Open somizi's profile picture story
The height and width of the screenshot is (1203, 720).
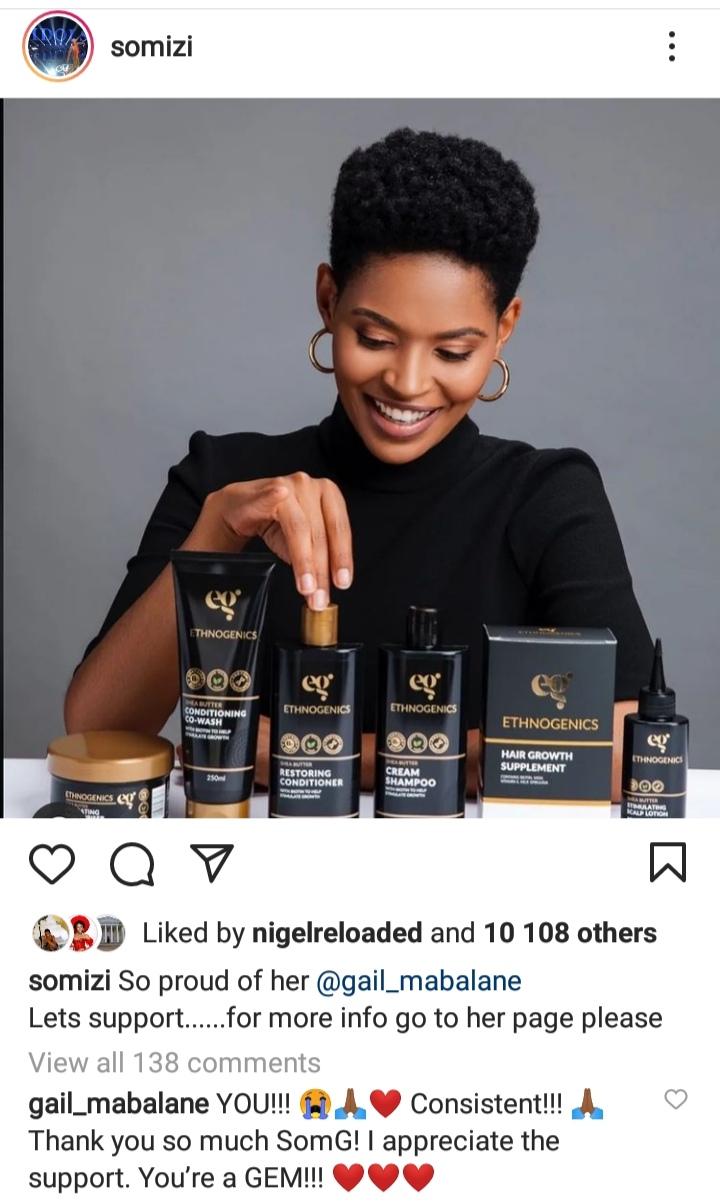click(x=57, y=47)
